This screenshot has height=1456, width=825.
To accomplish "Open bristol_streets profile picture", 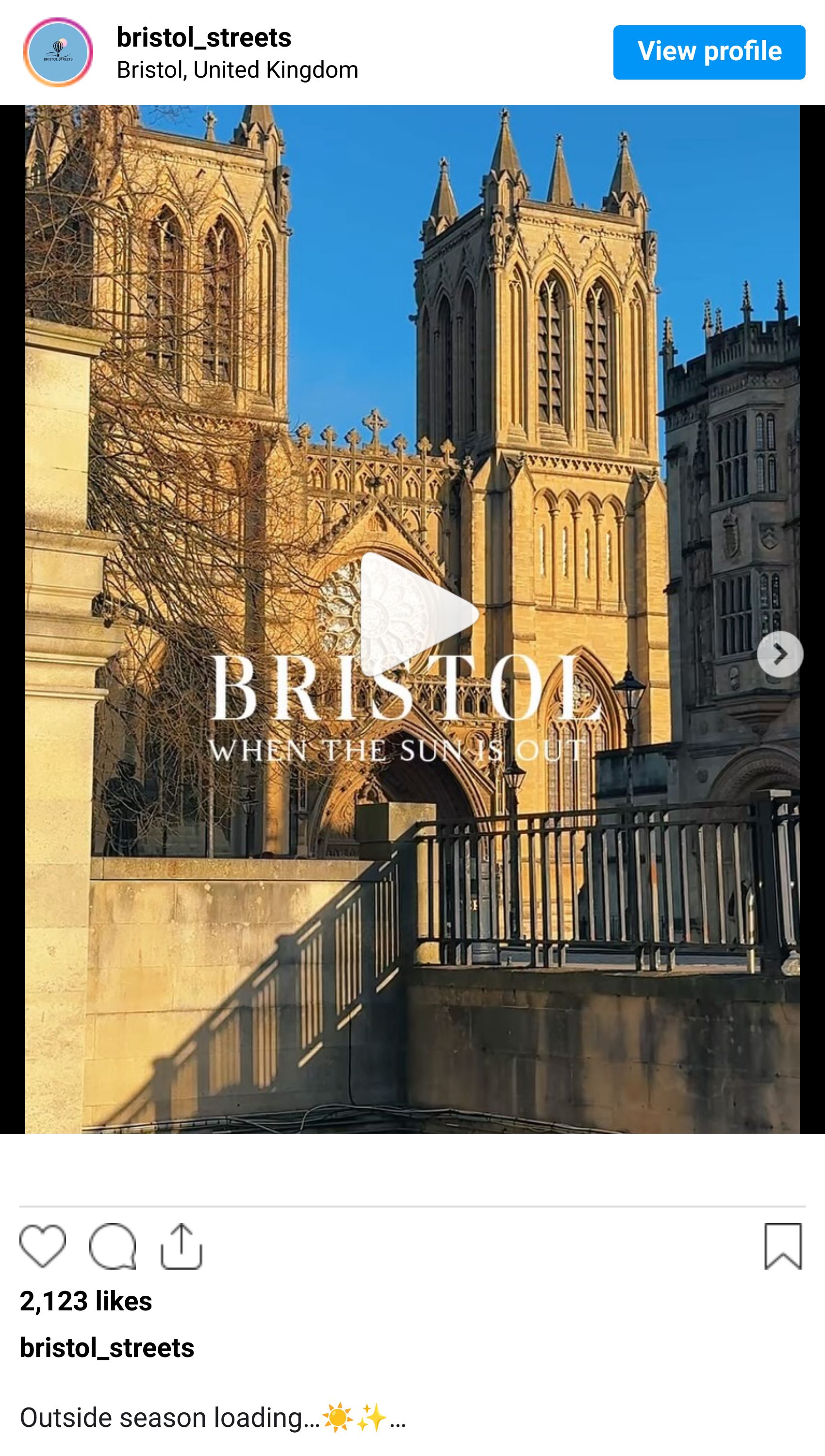I will point(58,52).
